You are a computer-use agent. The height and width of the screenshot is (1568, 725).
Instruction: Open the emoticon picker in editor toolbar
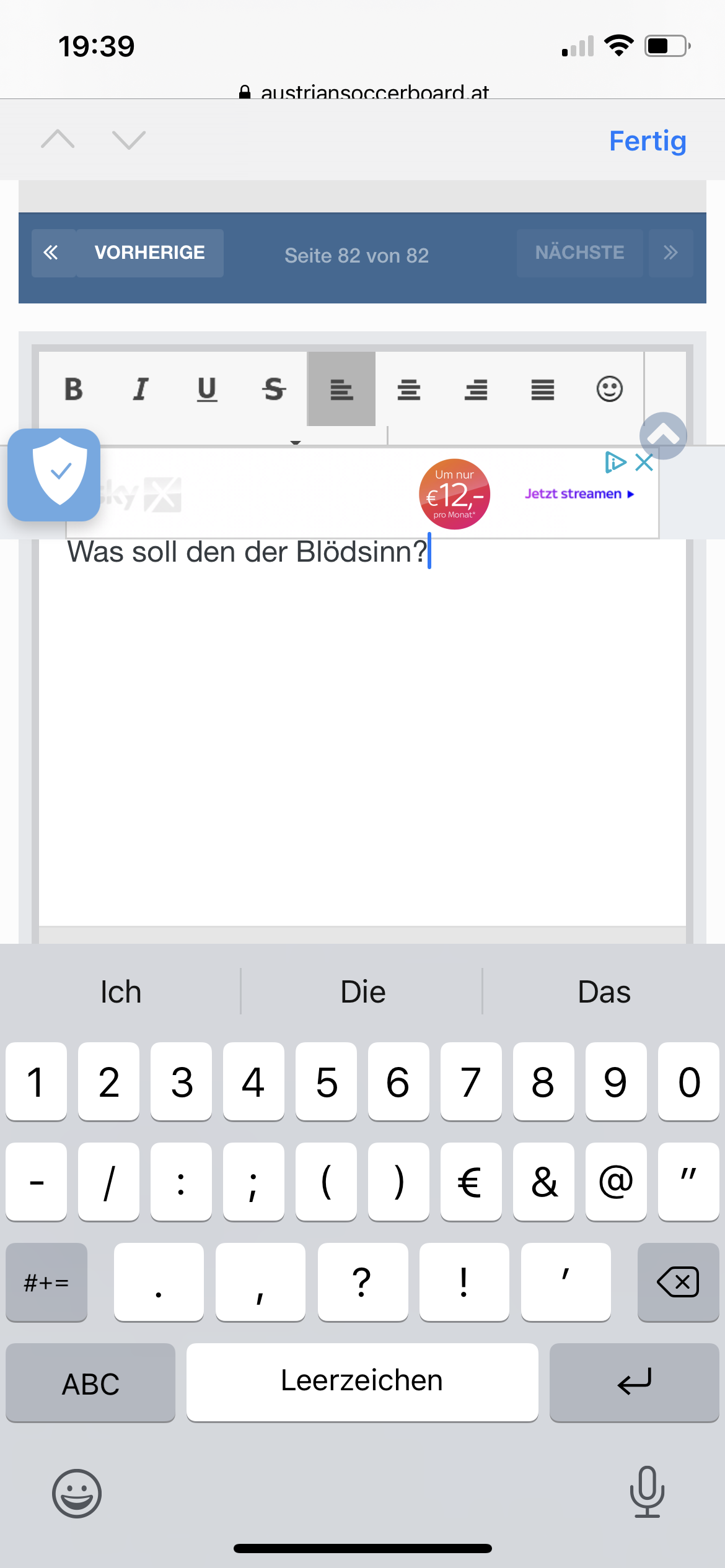pyautogui.click(x=610, y=389)
